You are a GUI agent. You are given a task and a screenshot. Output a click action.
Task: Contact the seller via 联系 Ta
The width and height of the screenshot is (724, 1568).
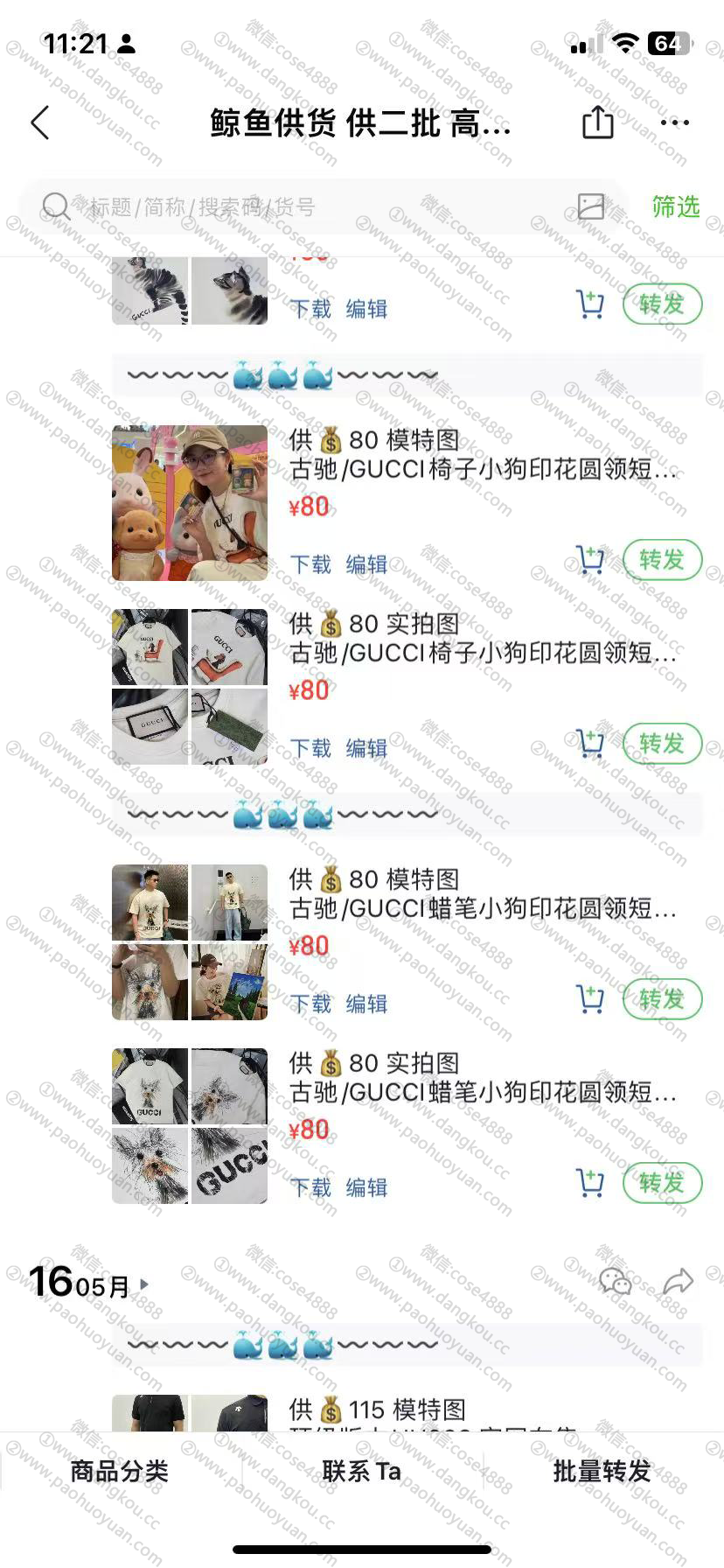coord(361,1471)
